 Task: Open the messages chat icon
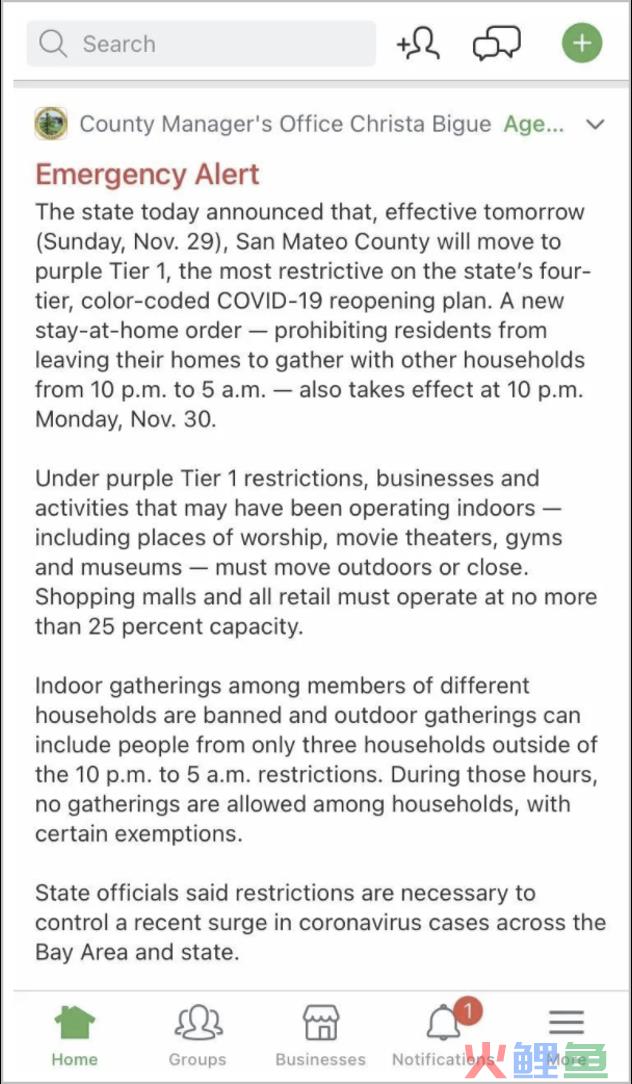(496, 44)
